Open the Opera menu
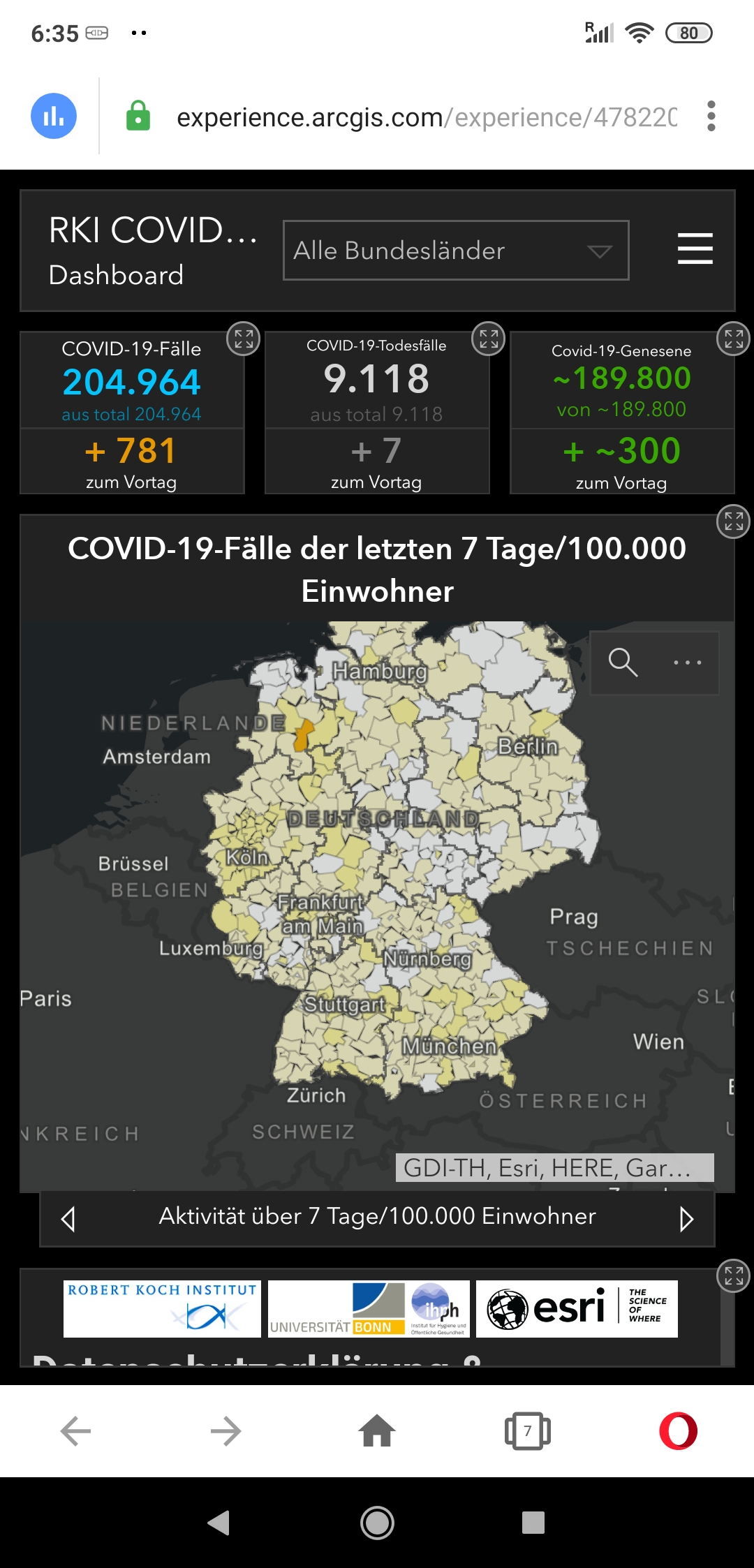This screenshot has width=754, height=1568. click(678, 1431)
